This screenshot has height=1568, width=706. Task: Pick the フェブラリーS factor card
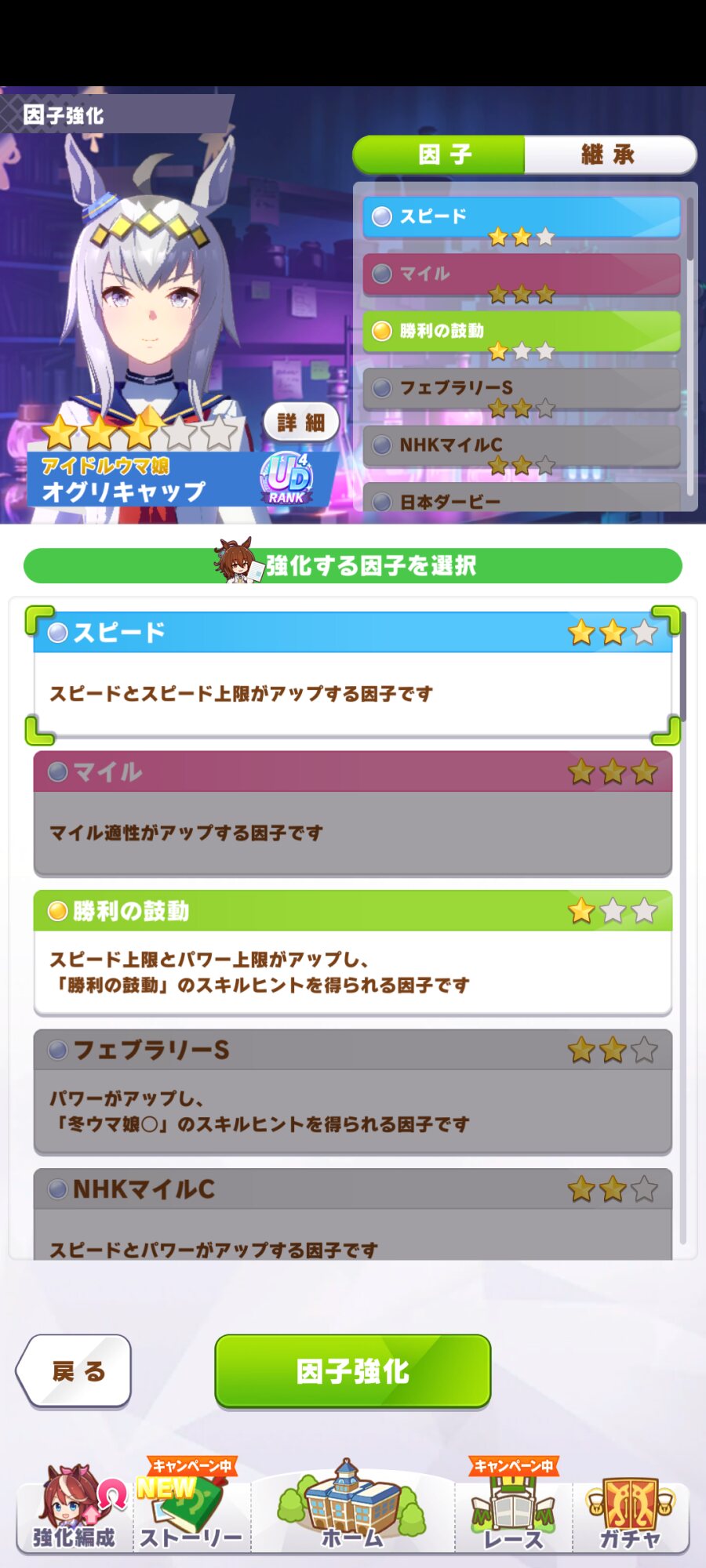(353, 1091)
